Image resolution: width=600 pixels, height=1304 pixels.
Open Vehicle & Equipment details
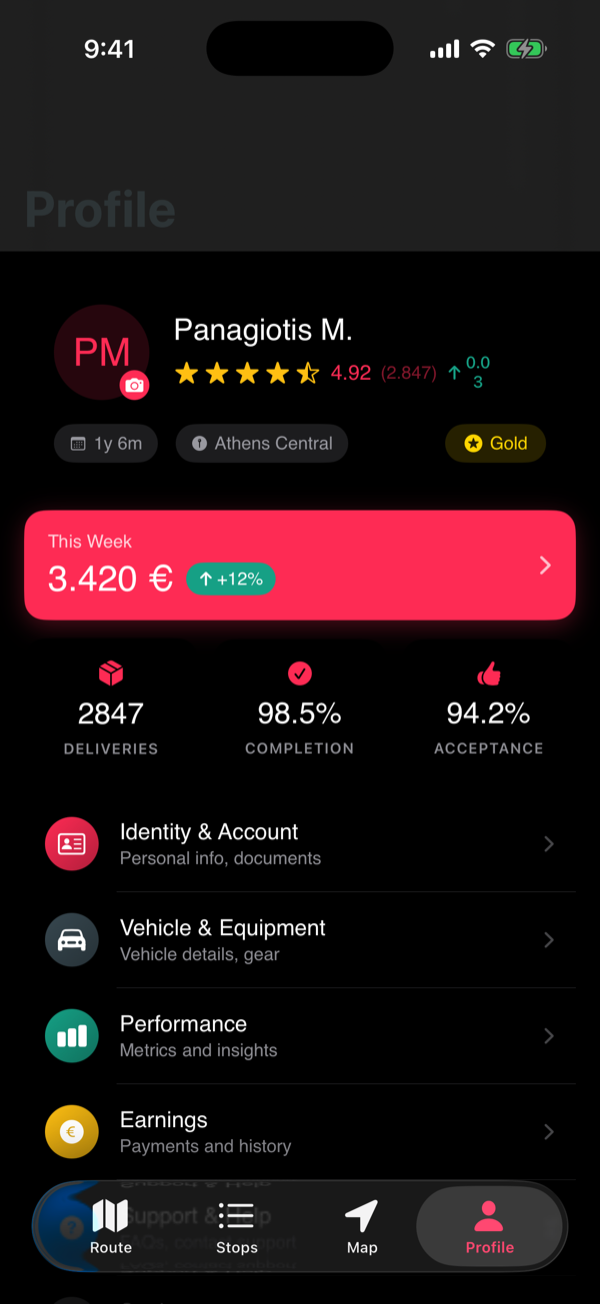tap(300, 940)
